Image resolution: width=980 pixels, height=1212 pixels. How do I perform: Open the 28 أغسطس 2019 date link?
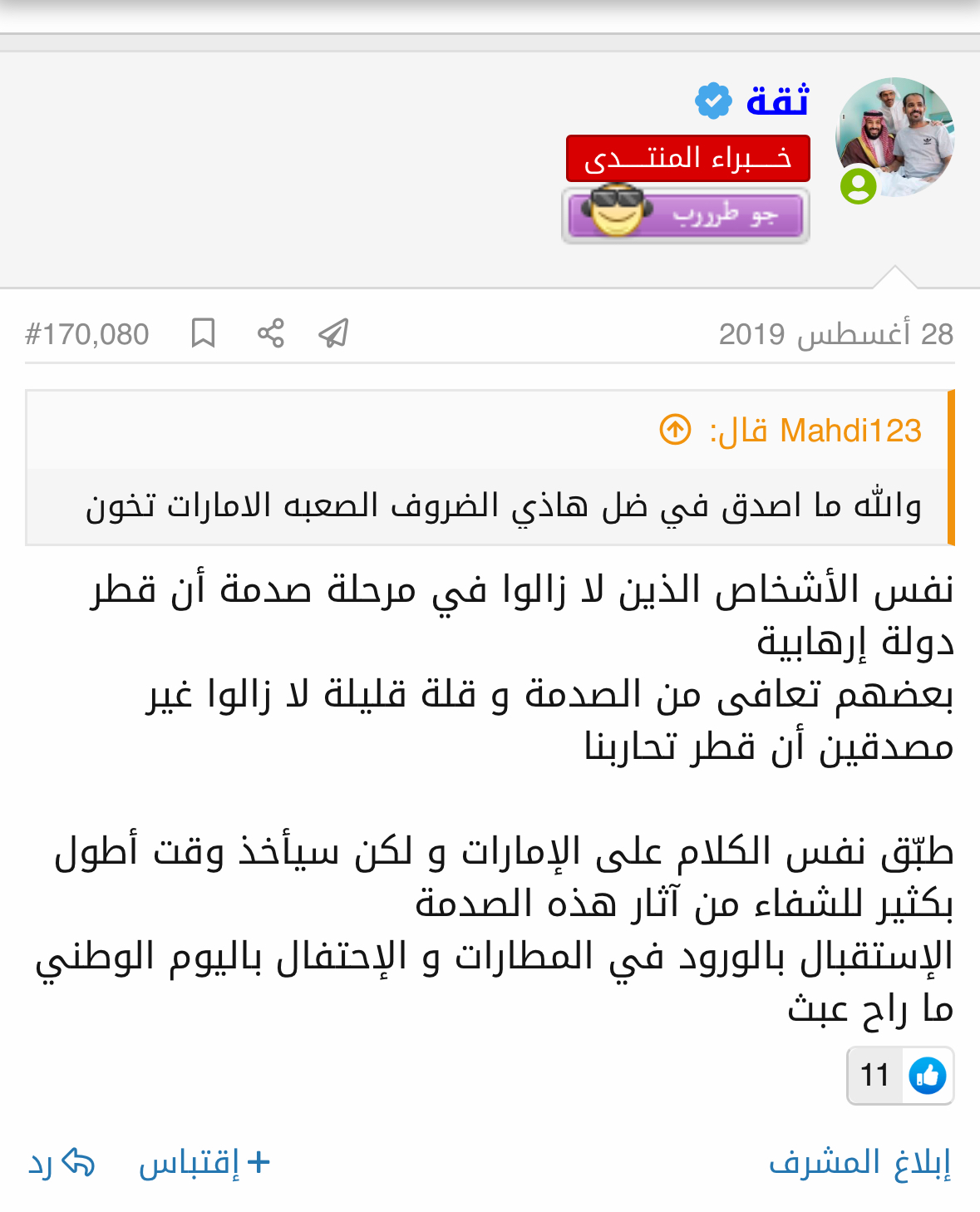click(835, 334)
